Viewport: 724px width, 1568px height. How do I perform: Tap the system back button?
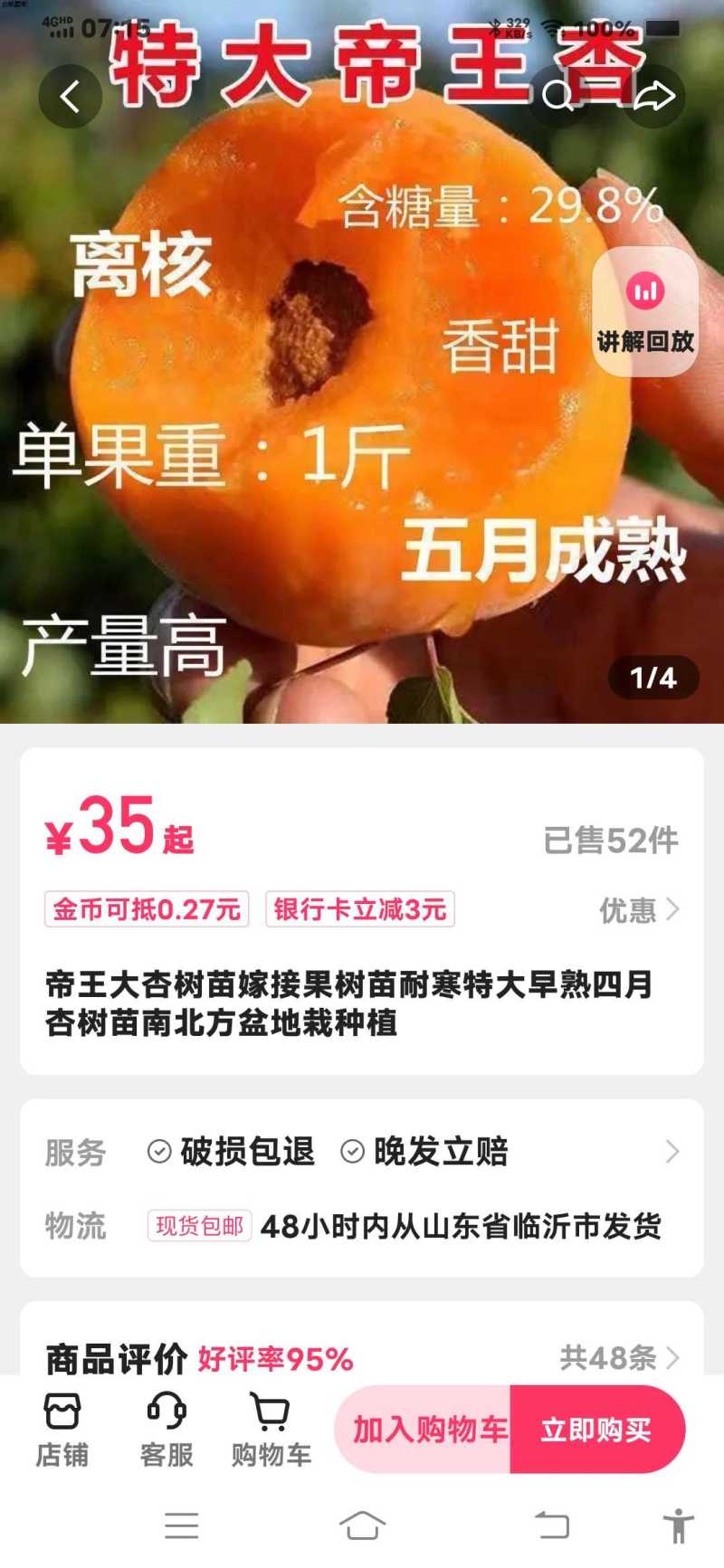[551, 1525]
